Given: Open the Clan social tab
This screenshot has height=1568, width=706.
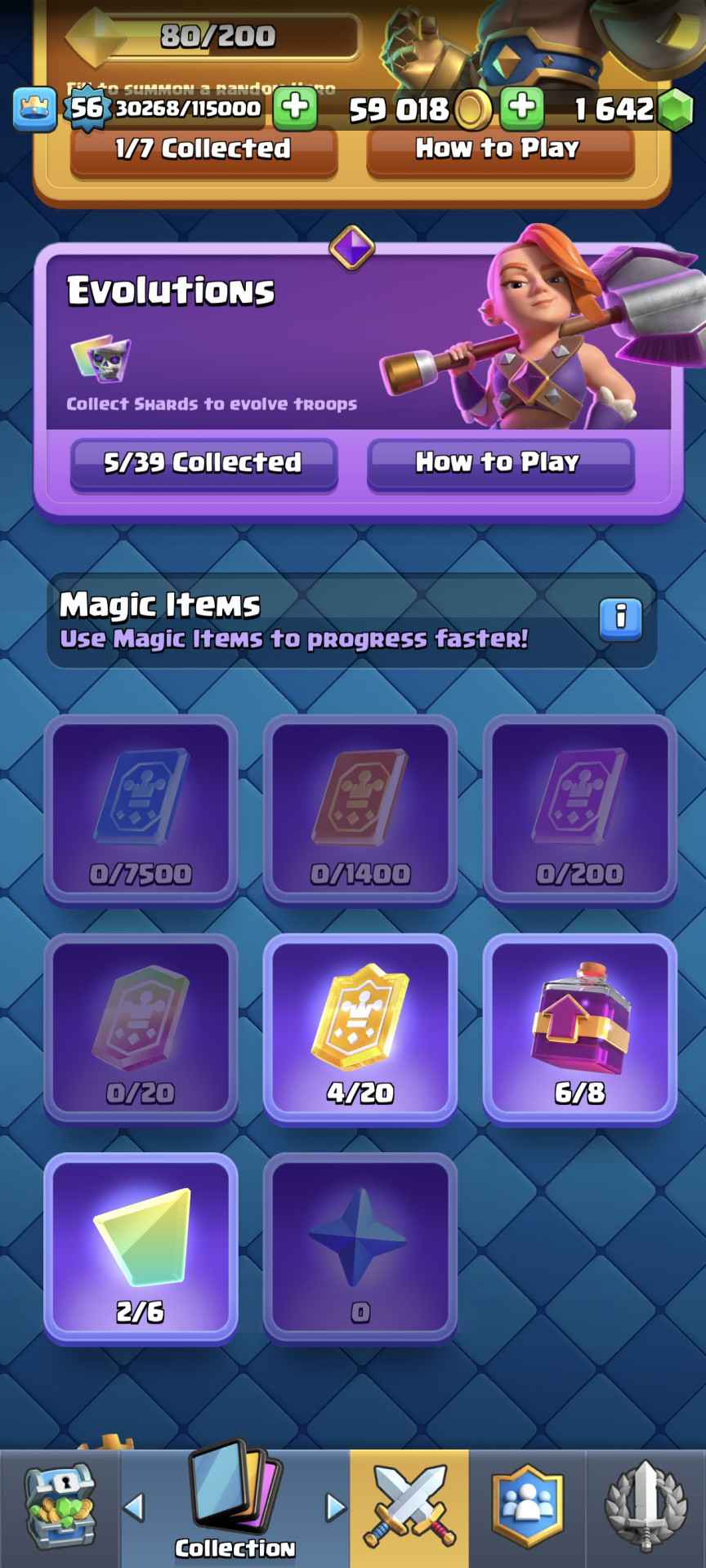Looking at the screenshot, I should (528, 1508).
